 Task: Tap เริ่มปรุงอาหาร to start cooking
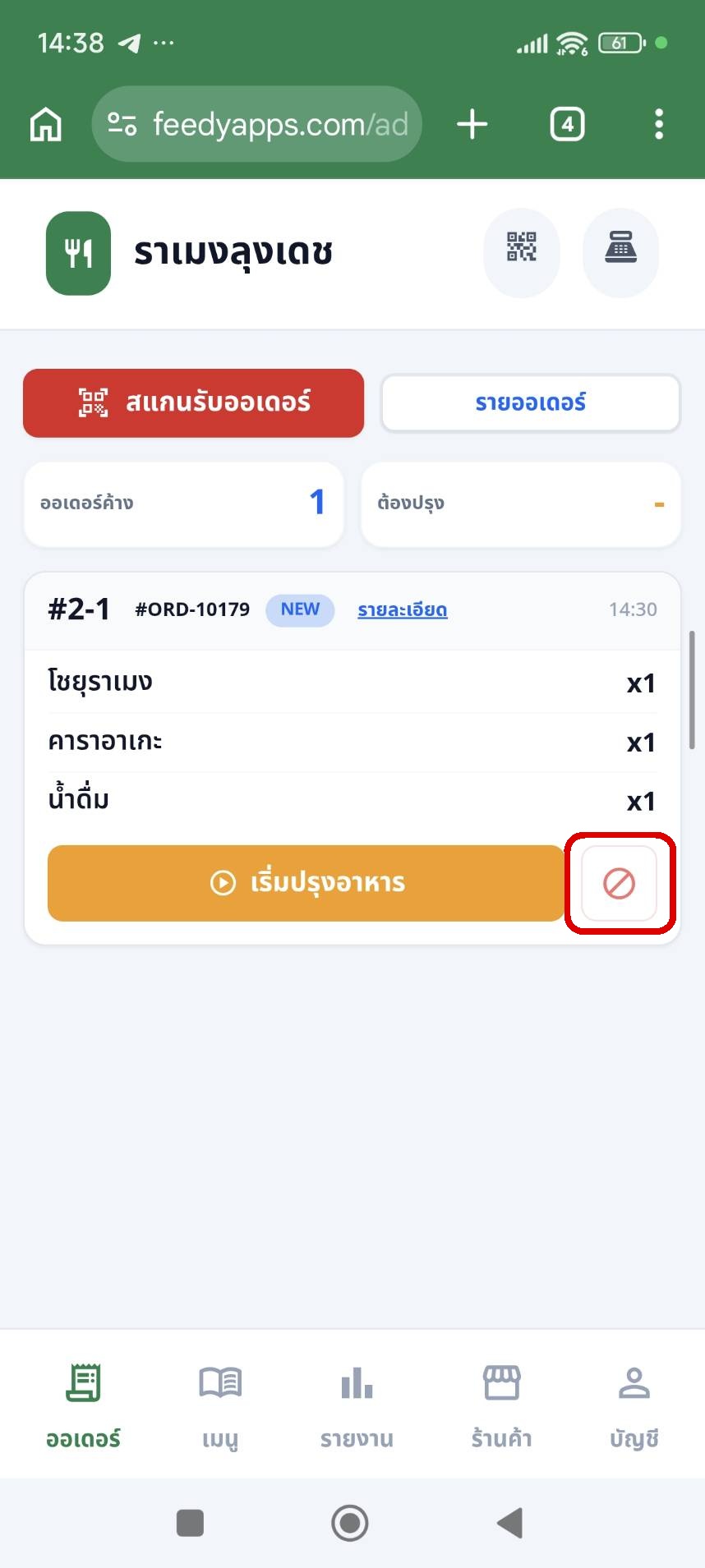click(306, 883)
